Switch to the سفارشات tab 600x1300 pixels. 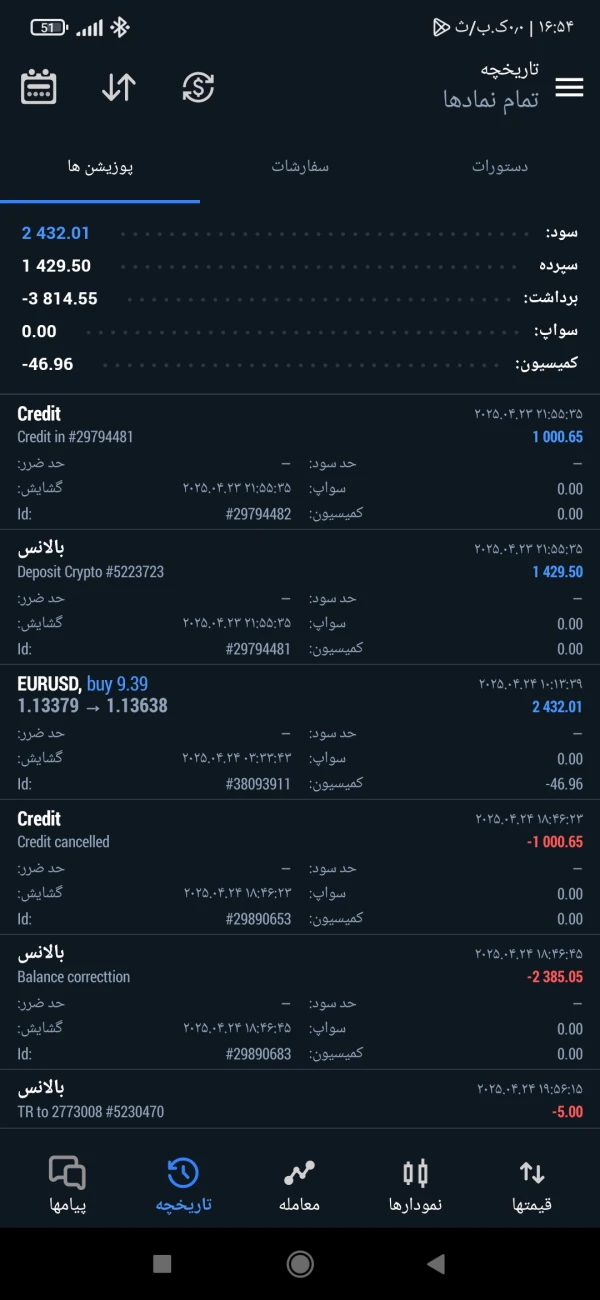coord(300,167)
